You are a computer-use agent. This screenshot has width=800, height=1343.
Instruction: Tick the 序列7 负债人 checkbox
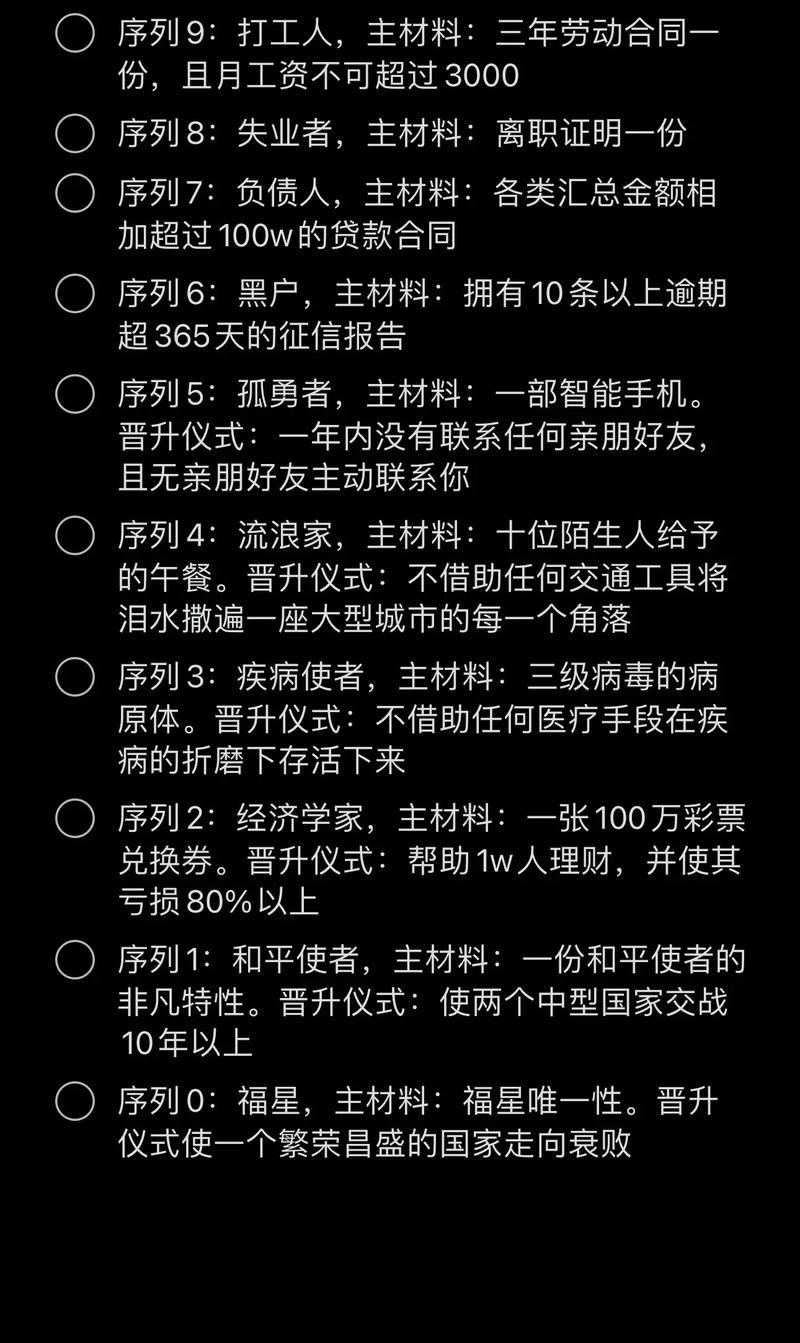click(75, 192)
